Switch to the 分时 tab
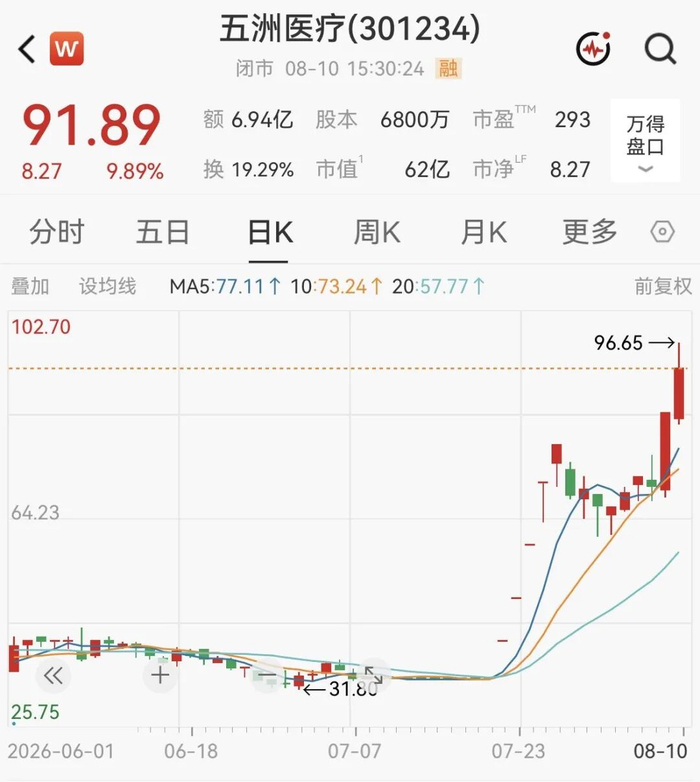 point(57,232)
